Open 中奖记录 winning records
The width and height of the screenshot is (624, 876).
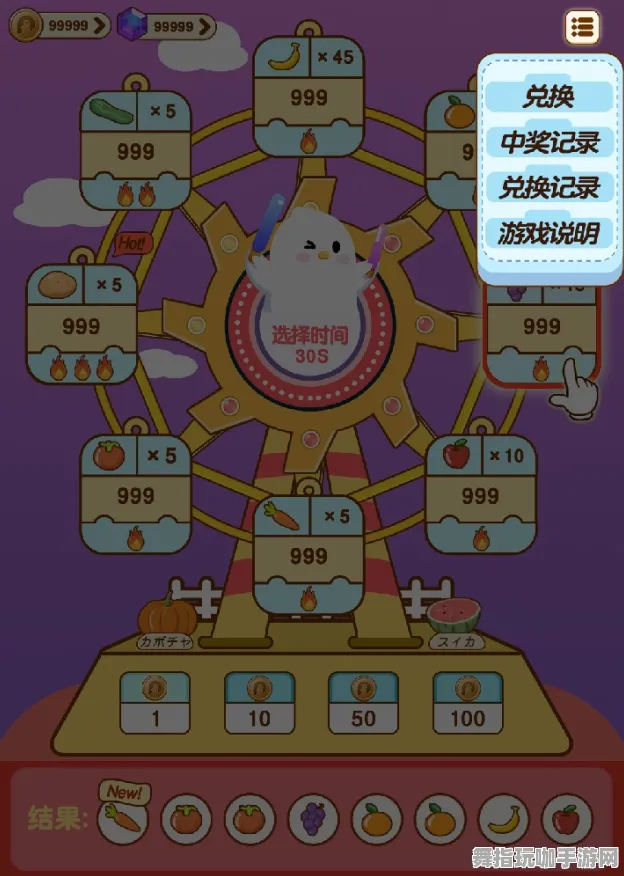548,143
